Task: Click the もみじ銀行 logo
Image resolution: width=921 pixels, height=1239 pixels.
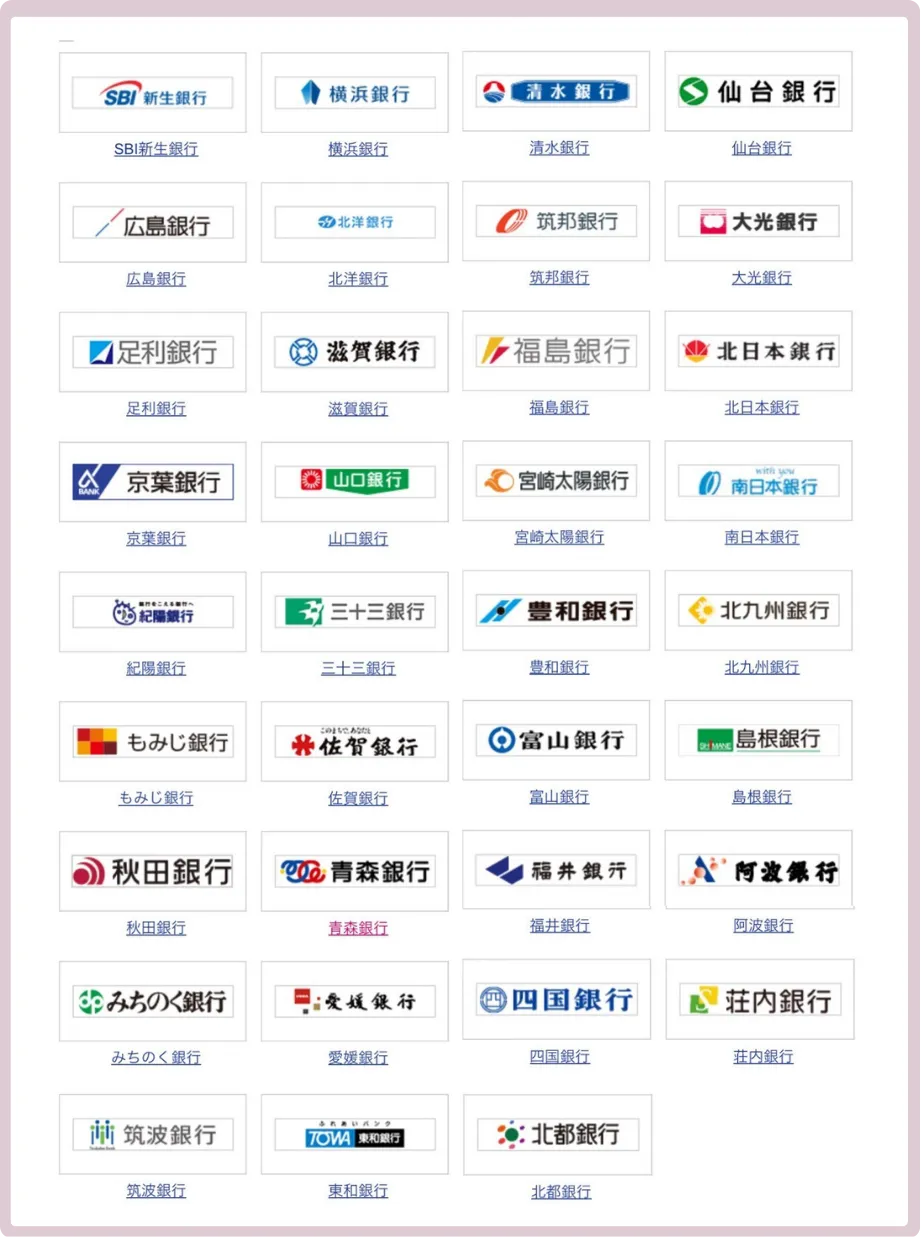Action: (x=152, y=740)
